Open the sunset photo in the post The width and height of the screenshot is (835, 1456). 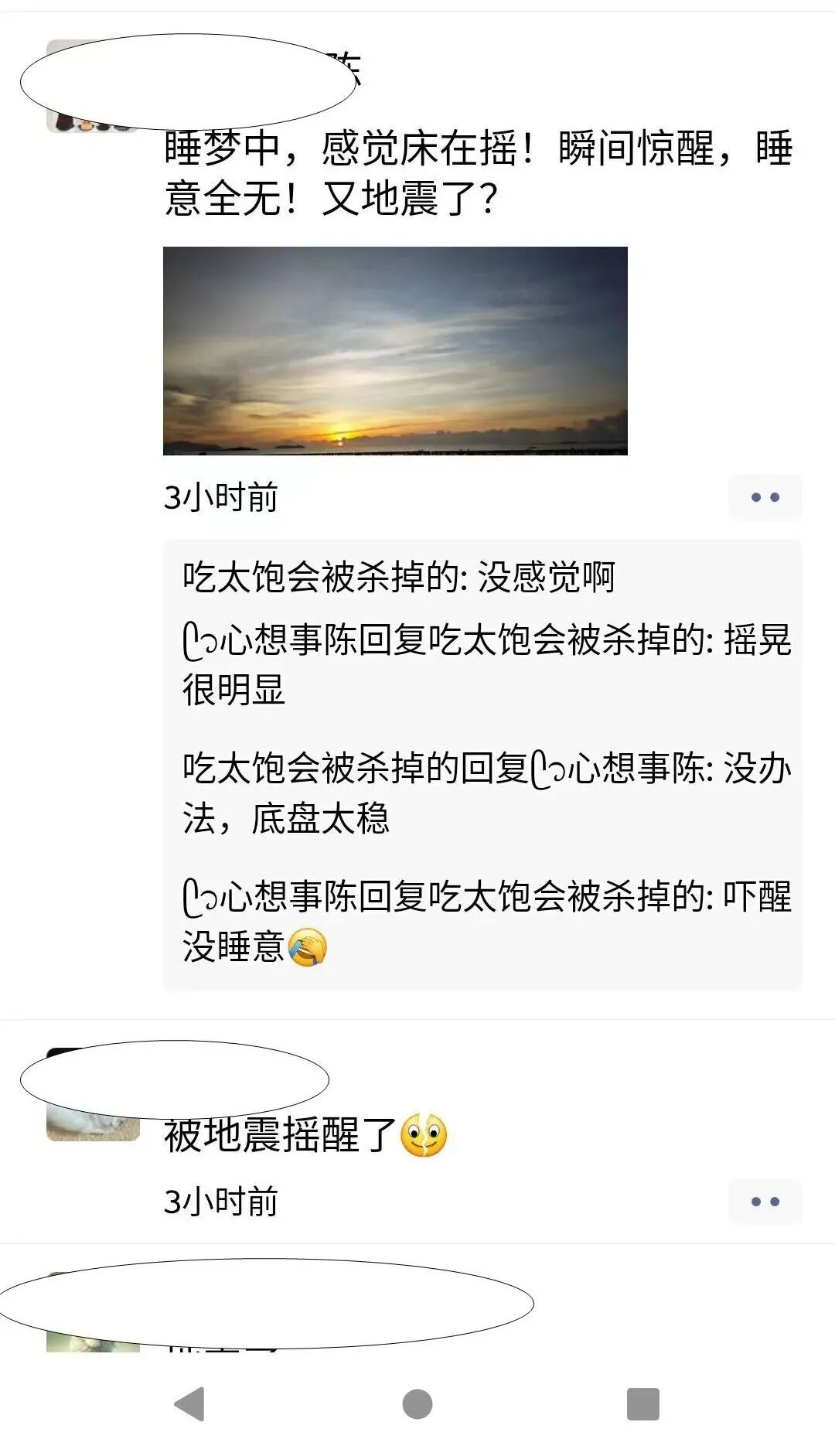[x=395, y=350]
